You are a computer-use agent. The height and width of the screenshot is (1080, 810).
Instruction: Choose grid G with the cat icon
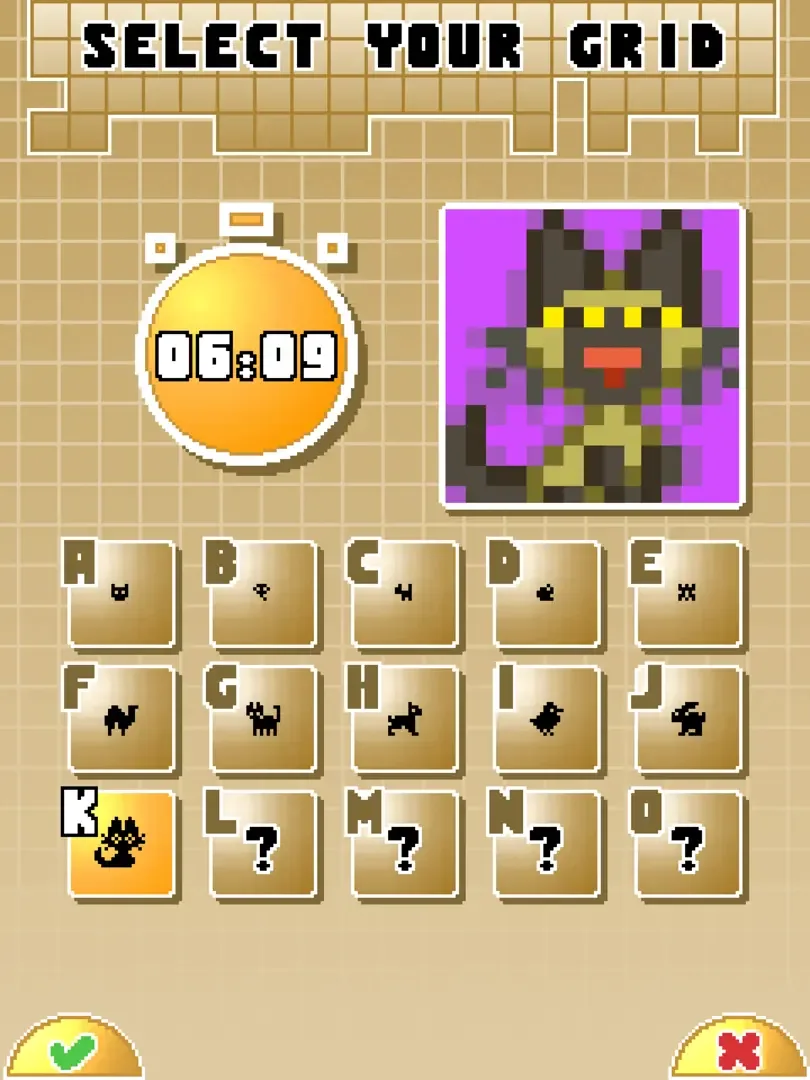coord(263,719)
